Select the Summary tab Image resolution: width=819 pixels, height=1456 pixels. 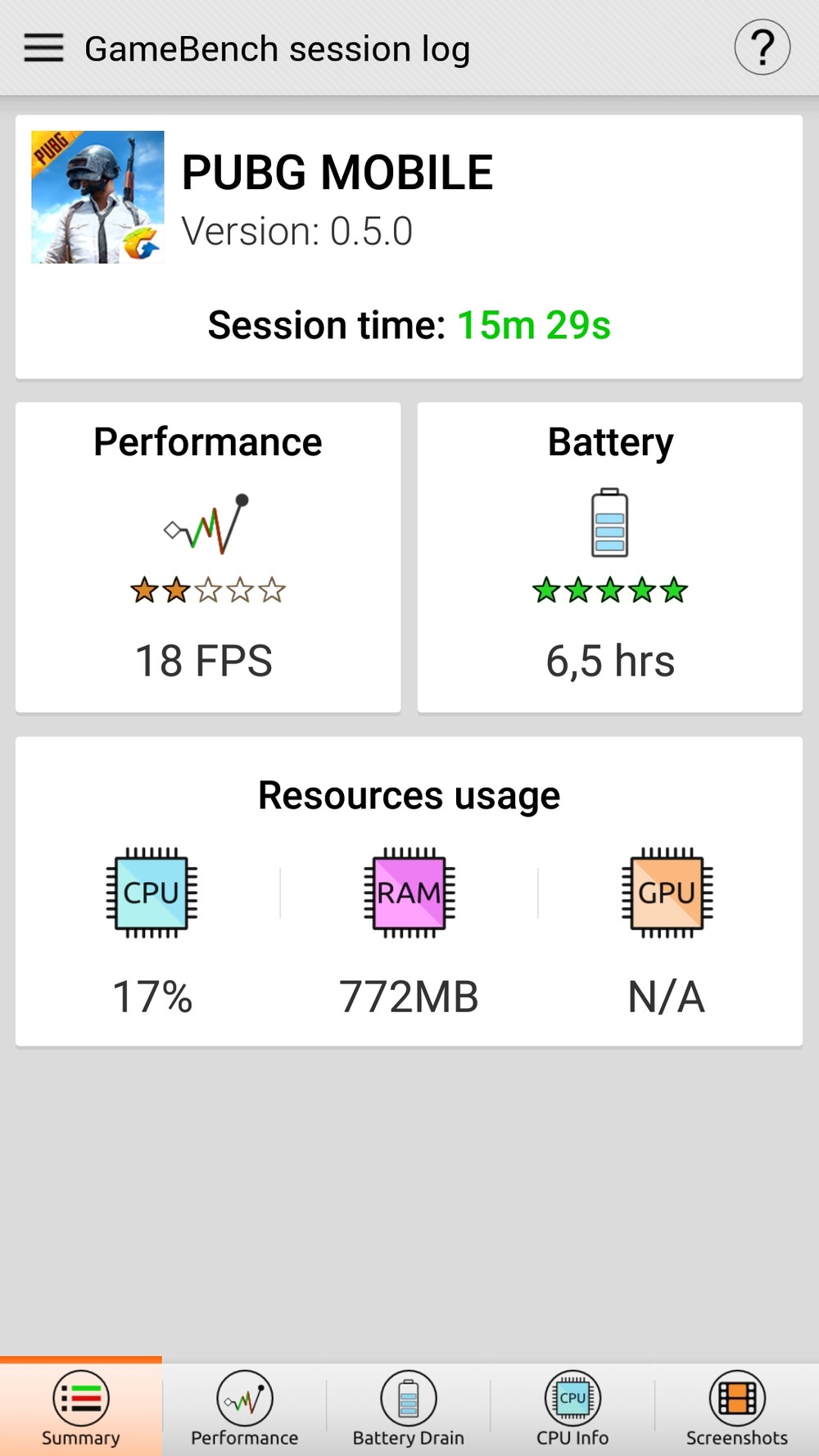coord(81,1409)
